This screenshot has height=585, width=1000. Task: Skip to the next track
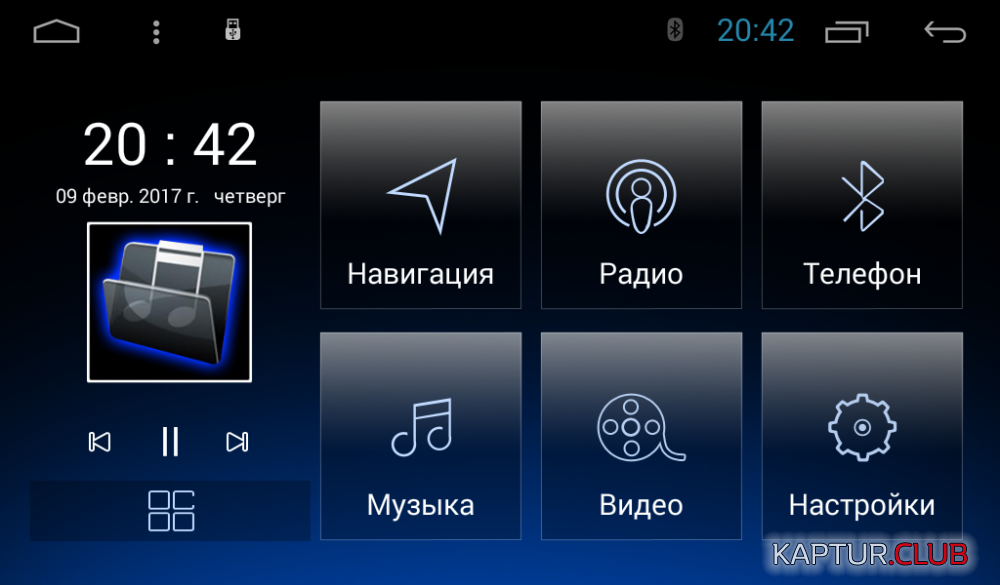(x=237, y=441)
